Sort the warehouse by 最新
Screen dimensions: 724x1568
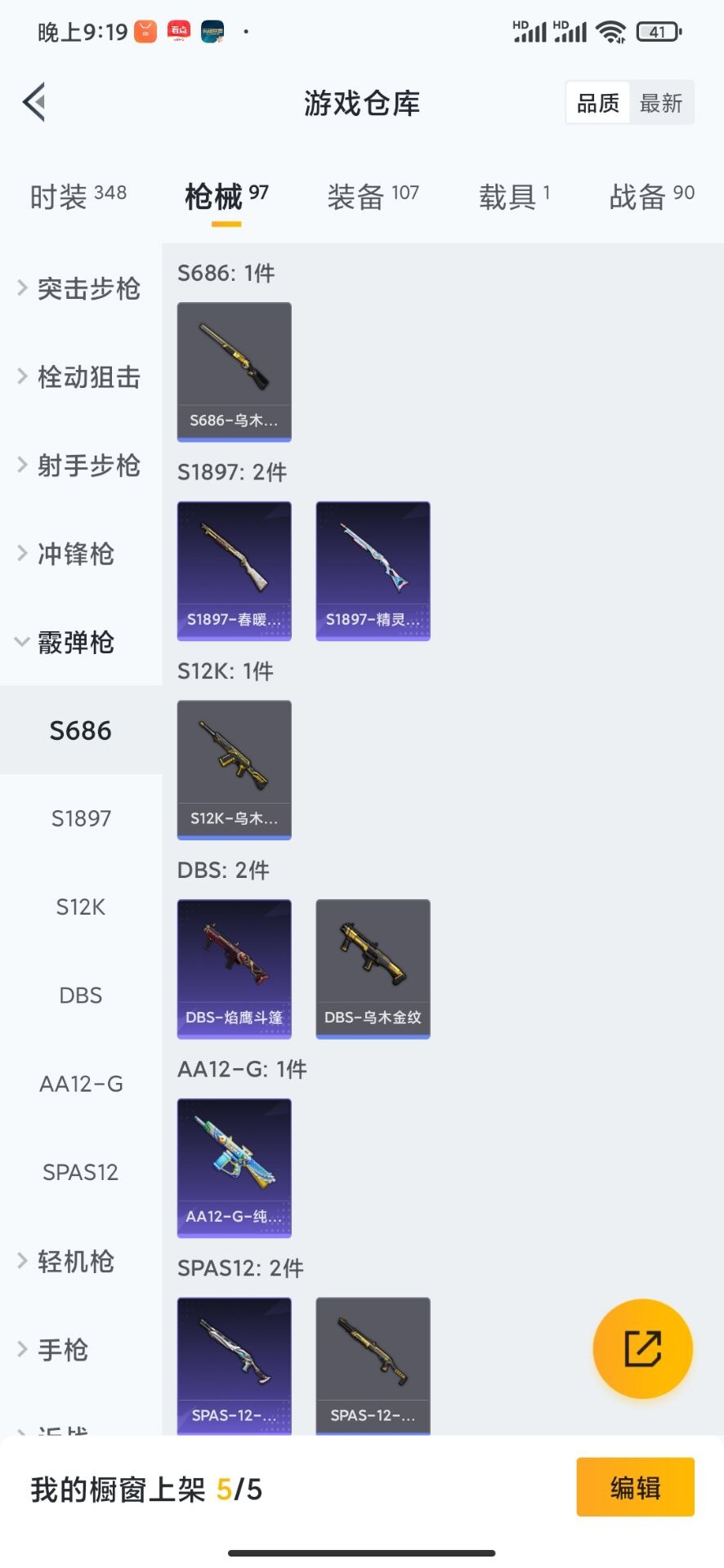pos(661,103)
